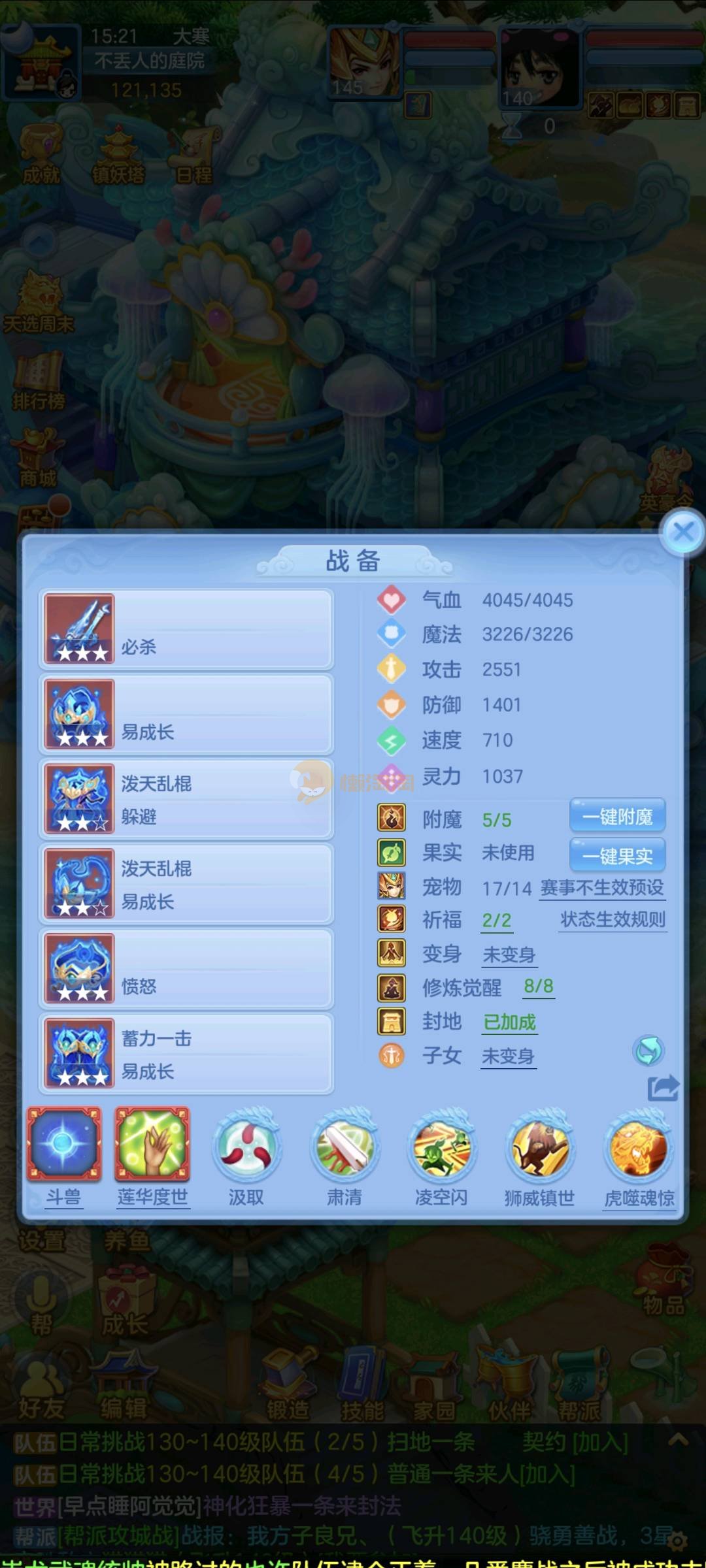
Task: Open 修炼觉醒 8/8 details
Action: (x=538, y=987)
